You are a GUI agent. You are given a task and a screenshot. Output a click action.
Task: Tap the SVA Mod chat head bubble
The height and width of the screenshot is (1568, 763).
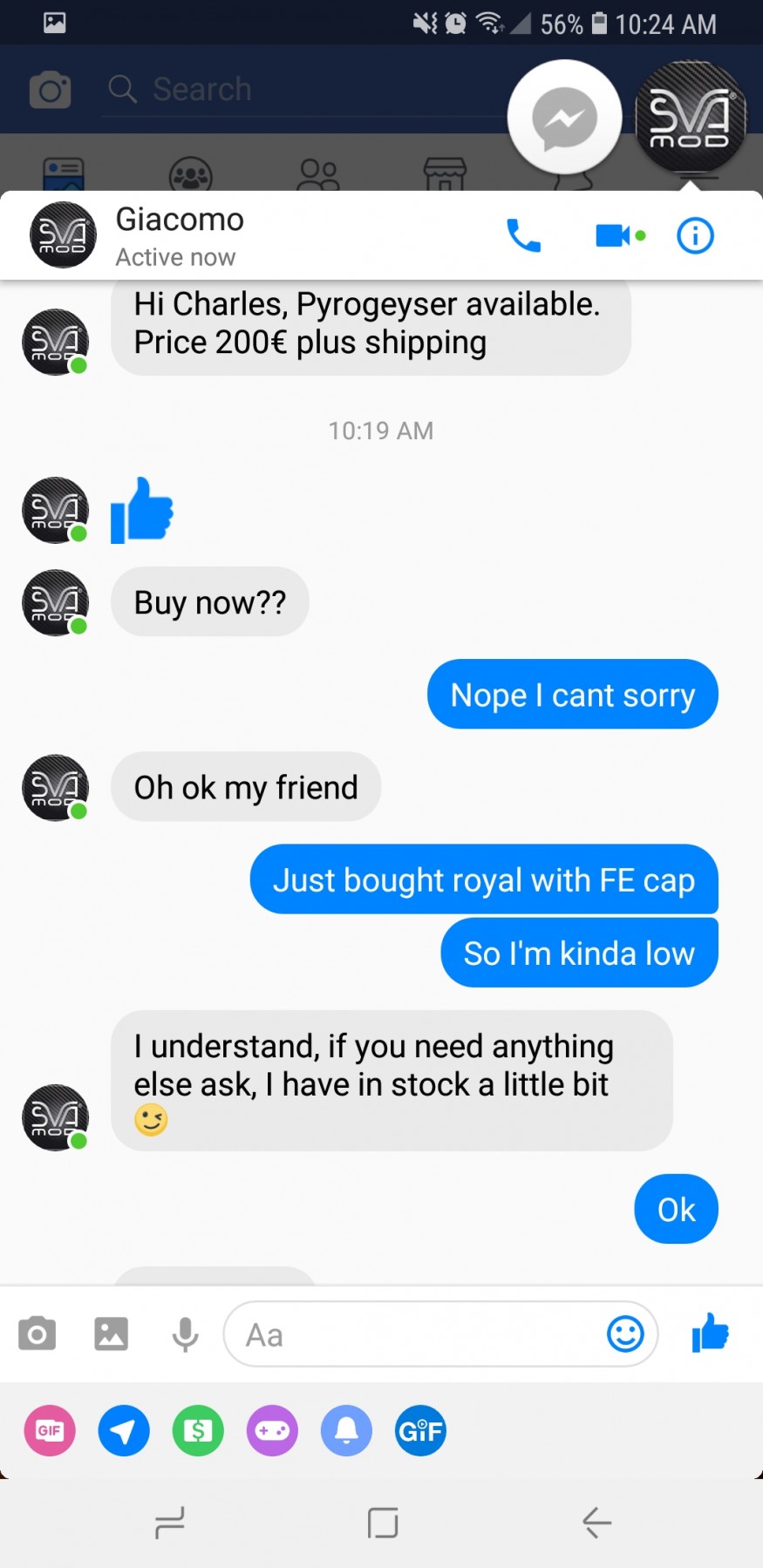pos(690,118)
